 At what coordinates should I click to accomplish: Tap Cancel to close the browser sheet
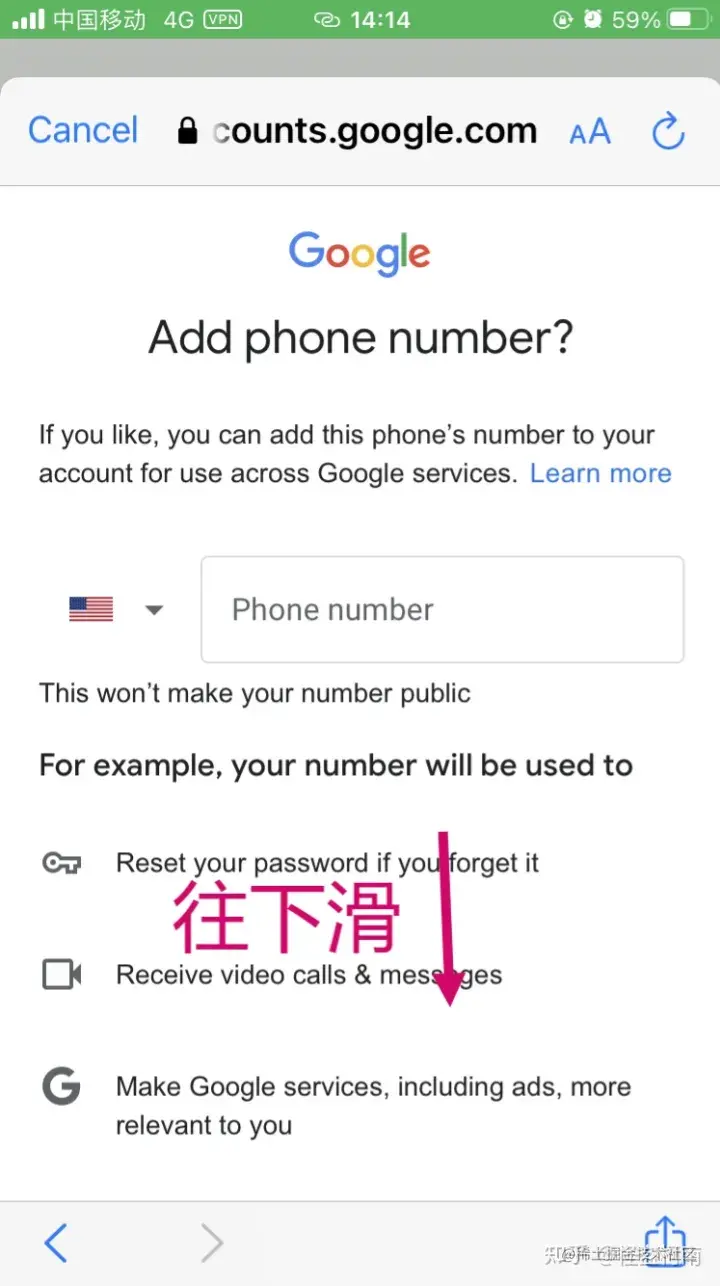coord(83,130)
